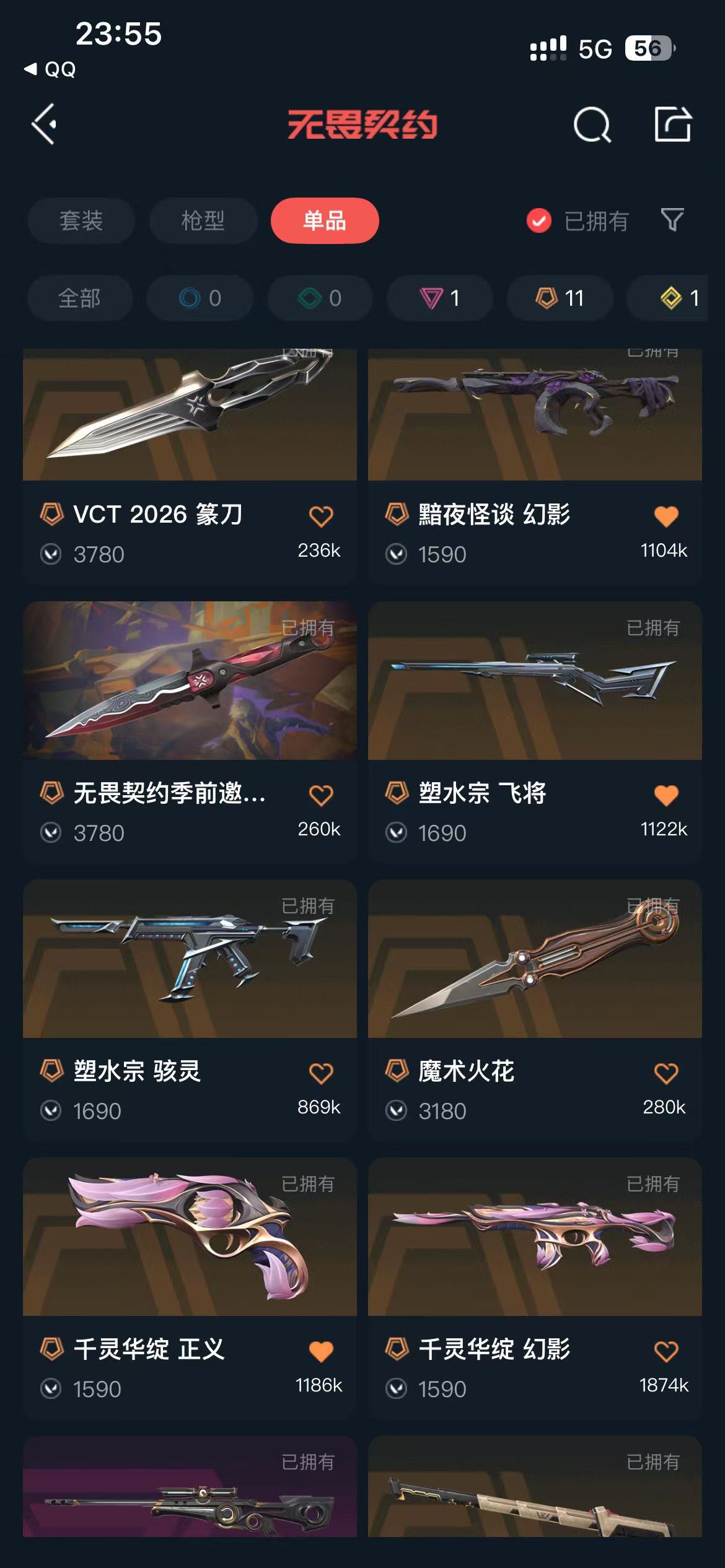
Task: Select the 单品 tab
Action: point(325,220)
